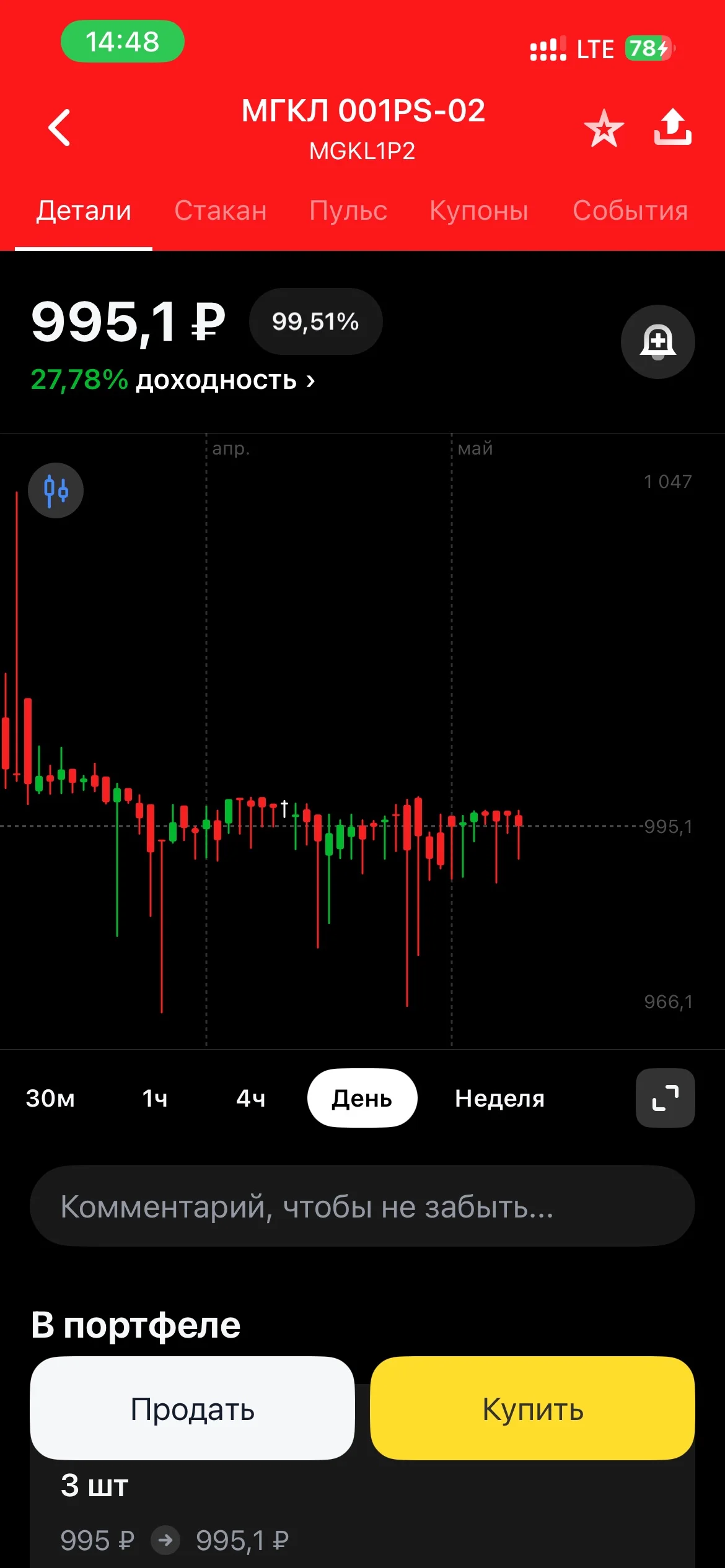Set chart interval to 1ч
Viewport: 725px width, 1568px height.
click(155, 1098)
